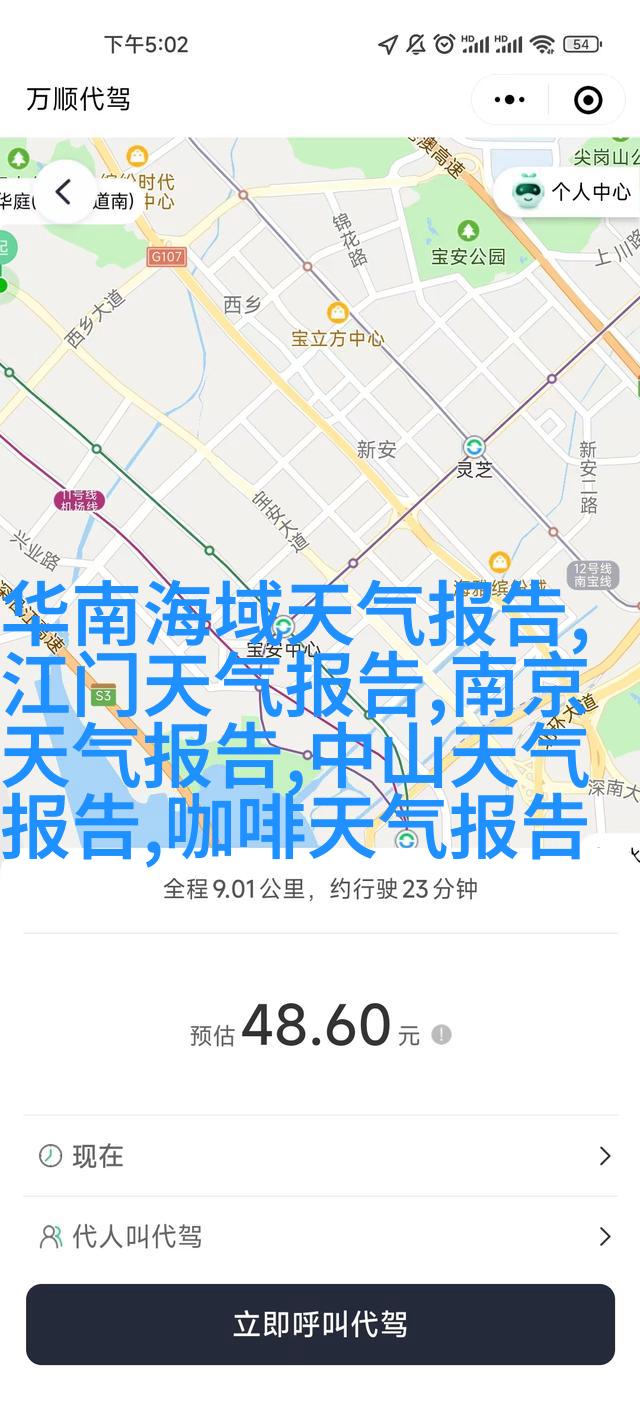The width and height of the screenshot is (640, 1422).
Task: View fare details via the info icon
Action: pyautogui.click(x=441, y=1035)
